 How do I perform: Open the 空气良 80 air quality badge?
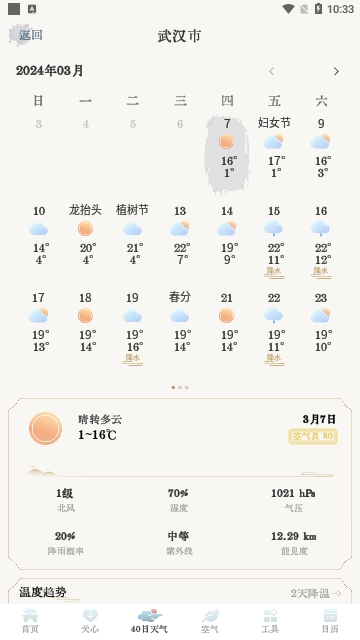click(x=313, y=436)
